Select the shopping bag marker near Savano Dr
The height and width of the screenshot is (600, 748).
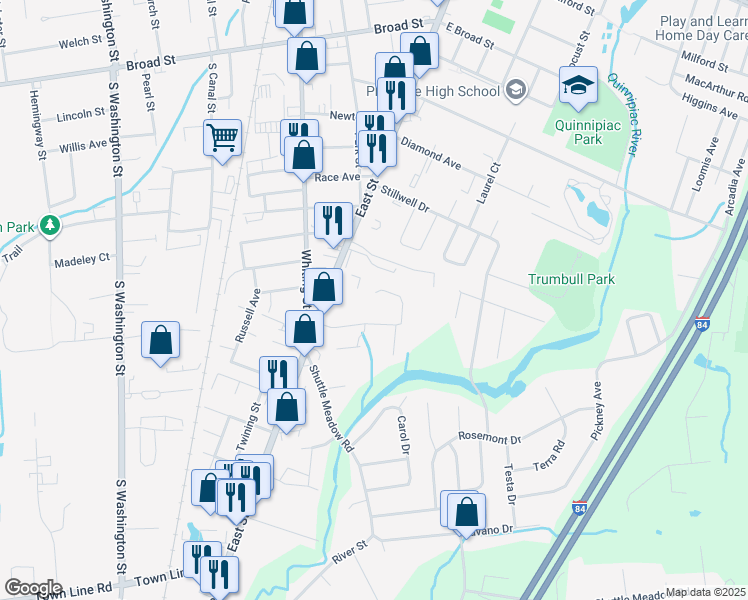click(x=466, y=512)
